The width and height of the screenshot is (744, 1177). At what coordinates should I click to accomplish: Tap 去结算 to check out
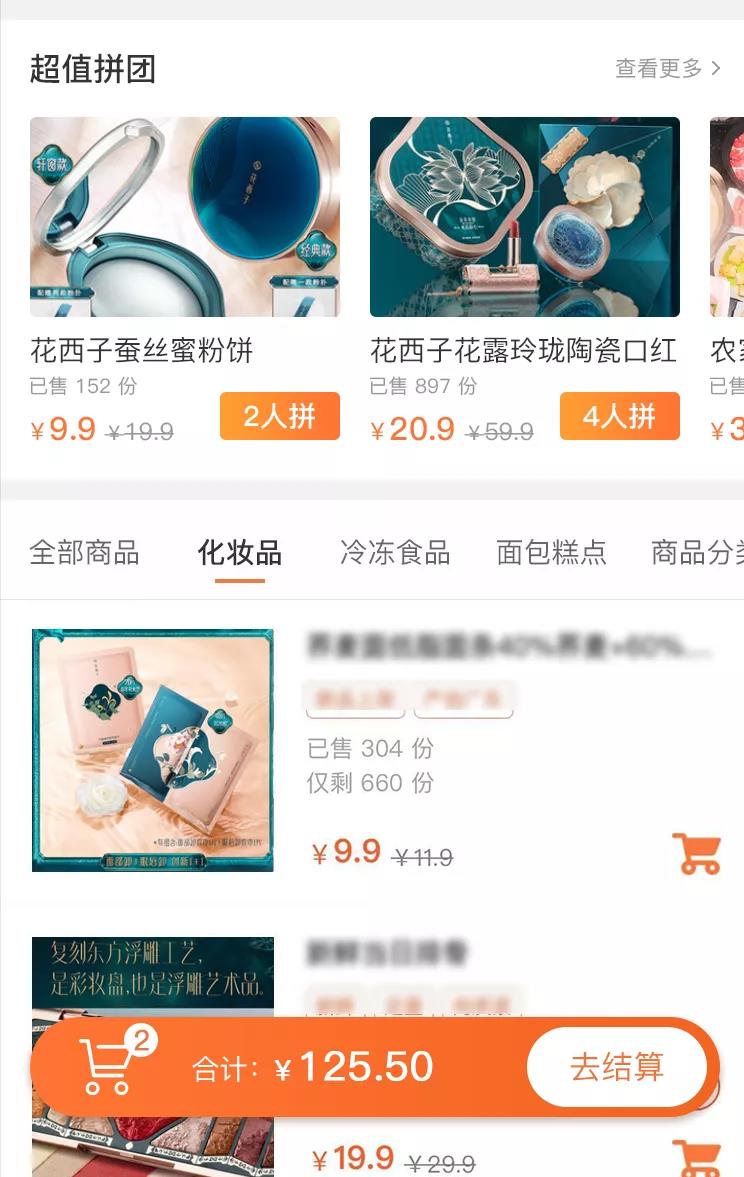coord(616,1067)
